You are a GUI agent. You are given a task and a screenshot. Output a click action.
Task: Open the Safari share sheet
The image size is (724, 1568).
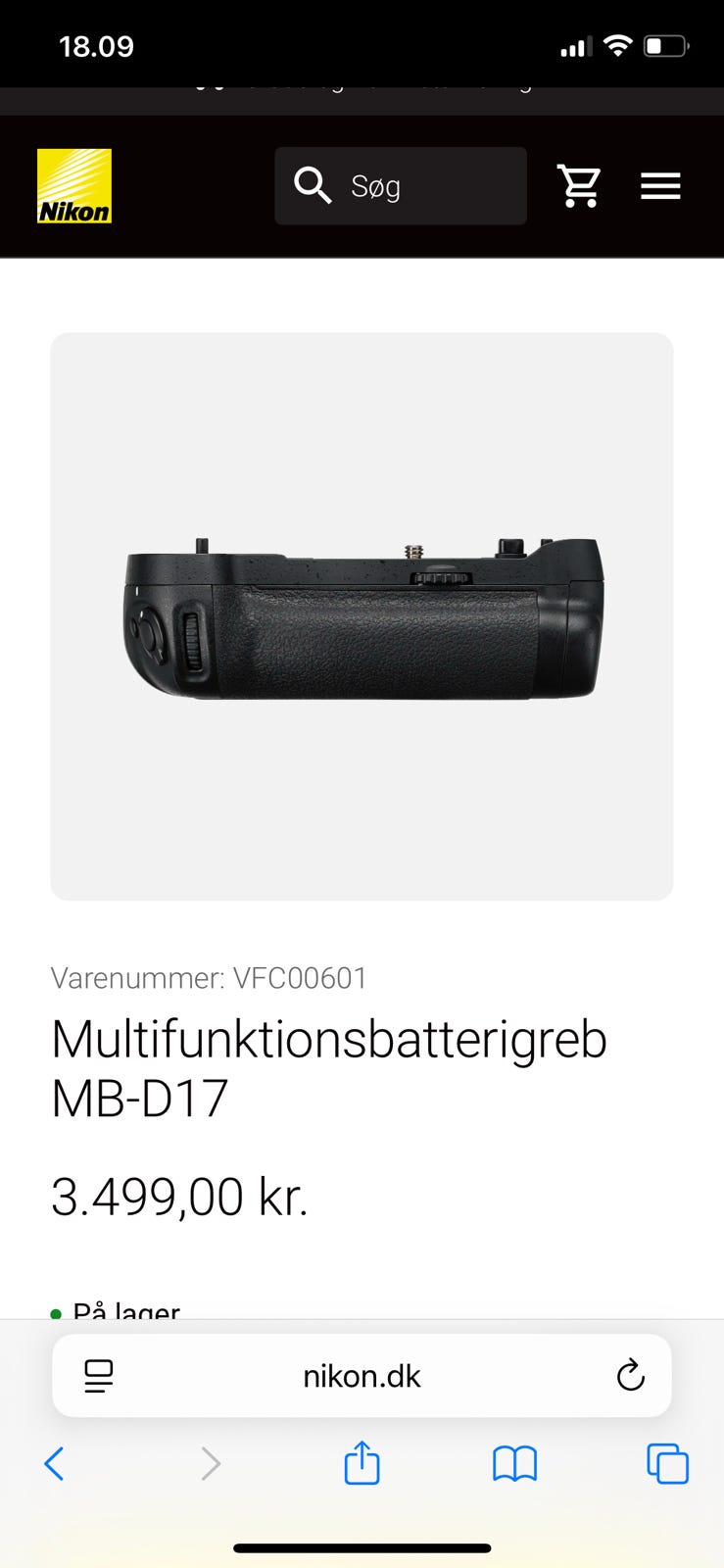point(362,1464)
